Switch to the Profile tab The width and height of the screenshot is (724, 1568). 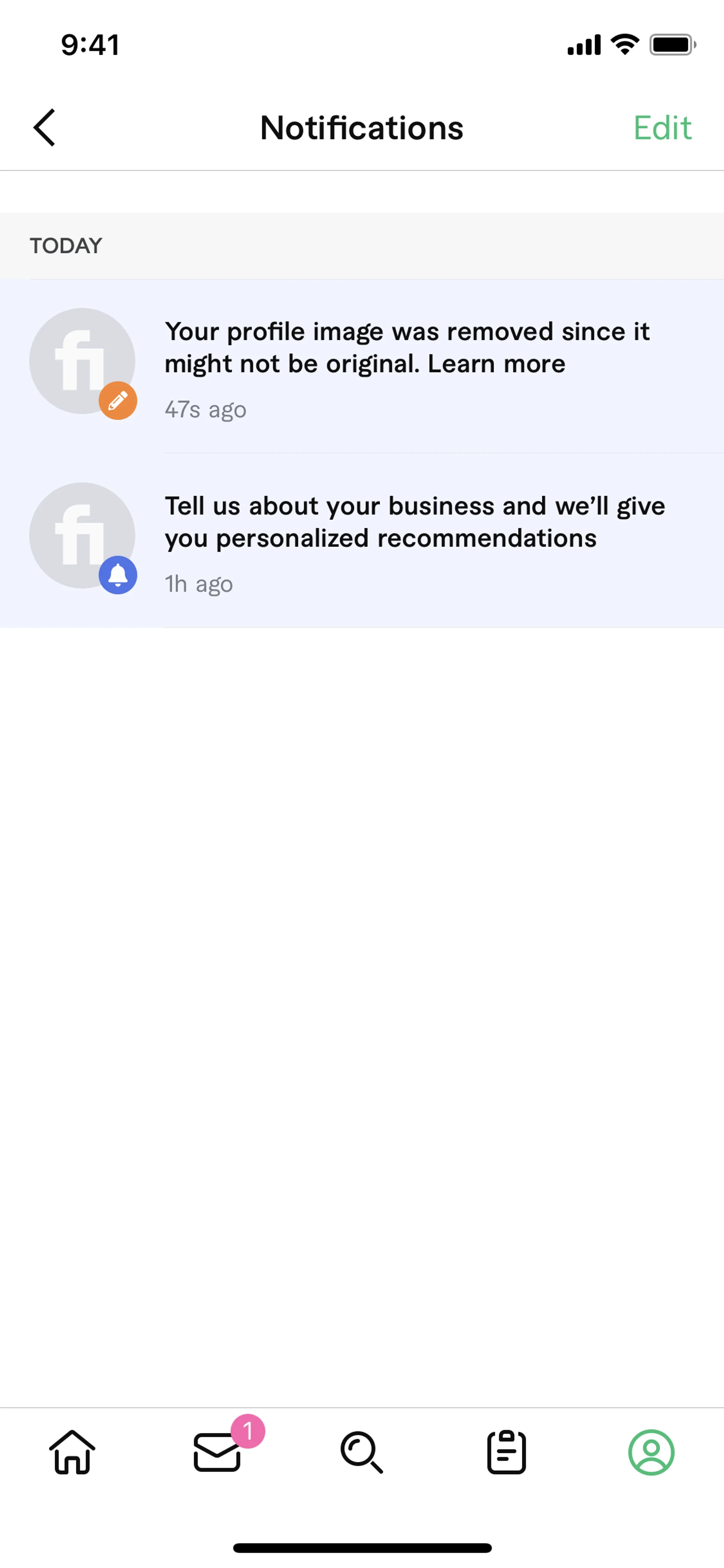pyautogui.click(x=651, y=1452)
